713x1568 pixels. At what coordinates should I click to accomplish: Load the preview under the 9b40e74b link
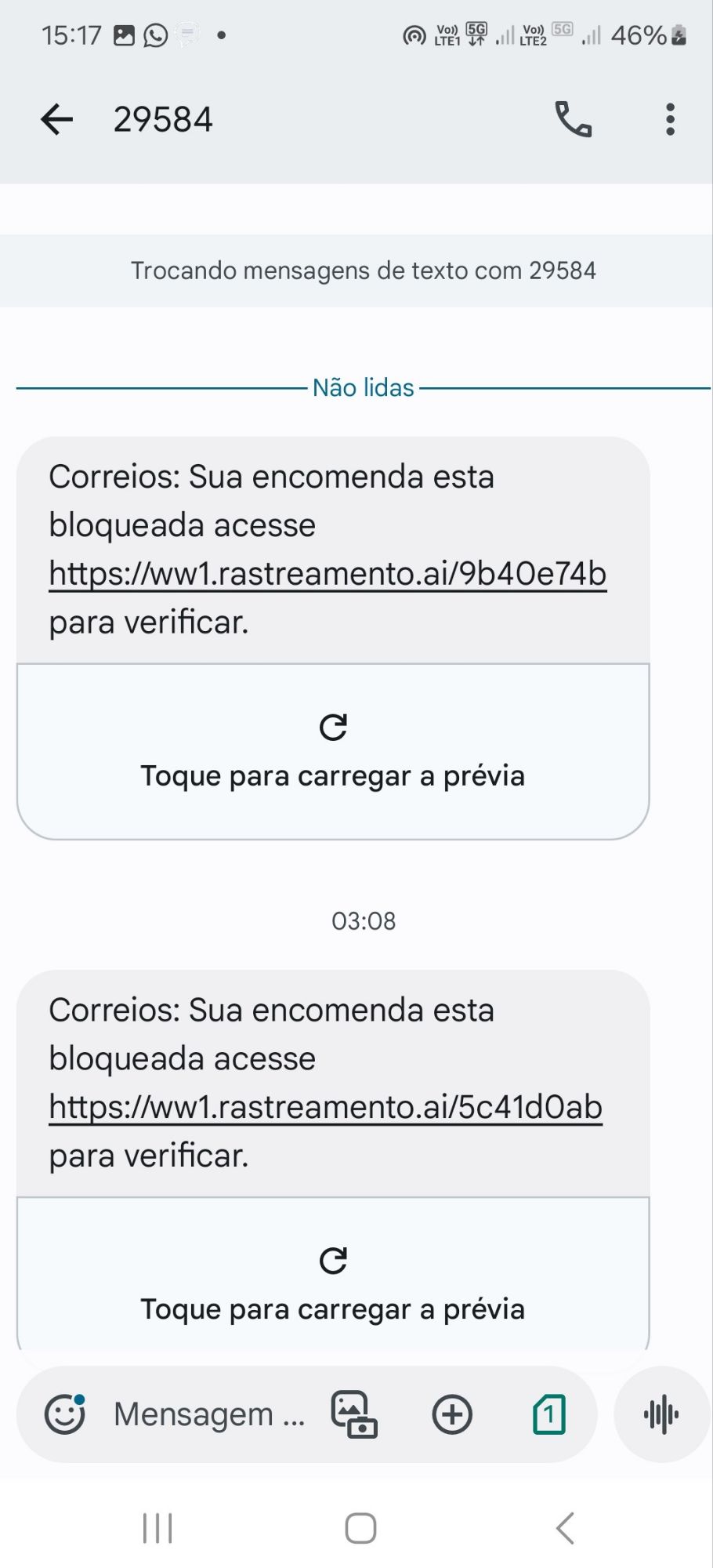[333, 751]
